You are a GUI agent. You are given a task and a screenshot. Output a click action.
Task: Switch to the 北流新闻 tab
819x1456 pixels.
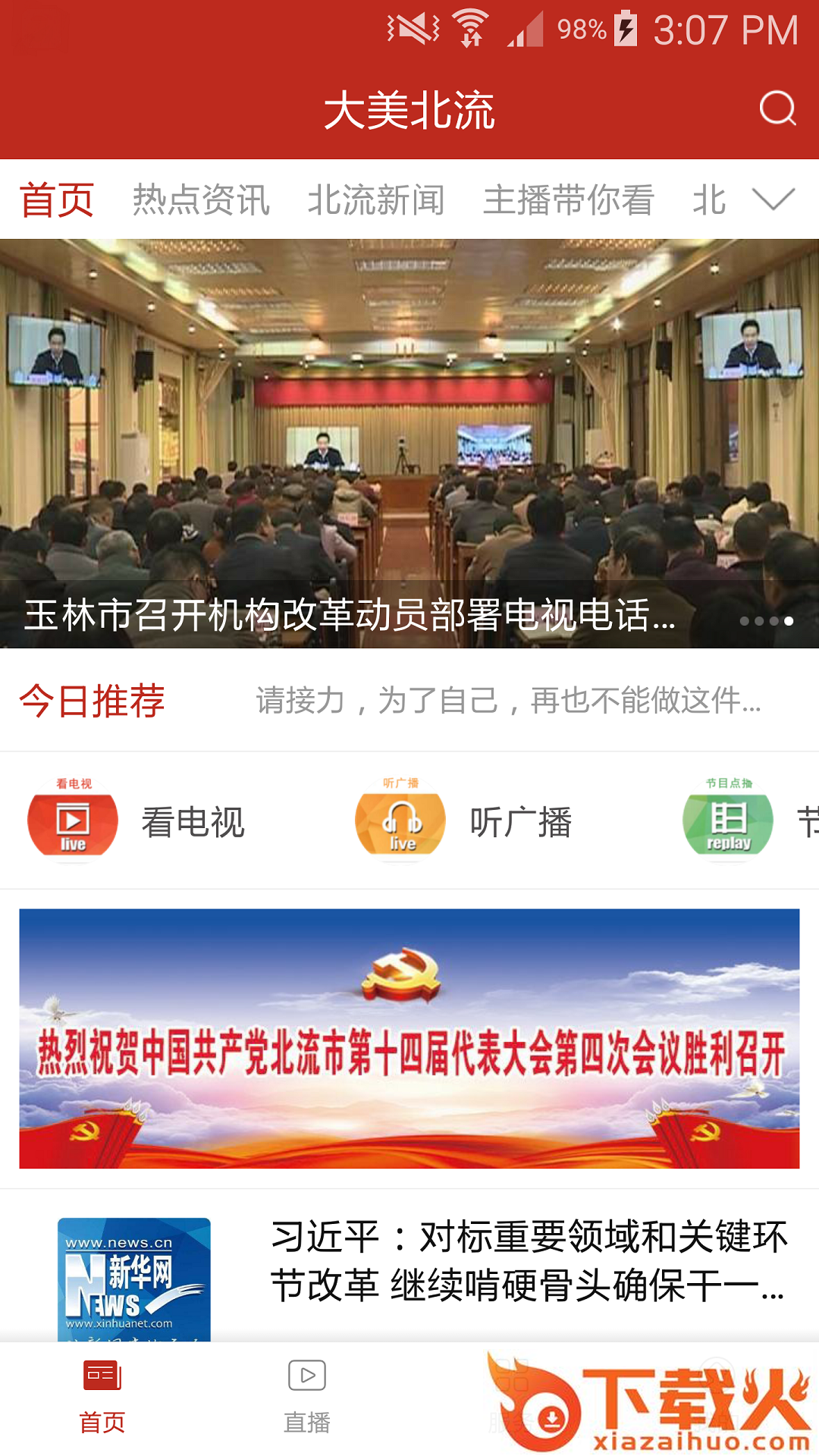coord(375,200)
